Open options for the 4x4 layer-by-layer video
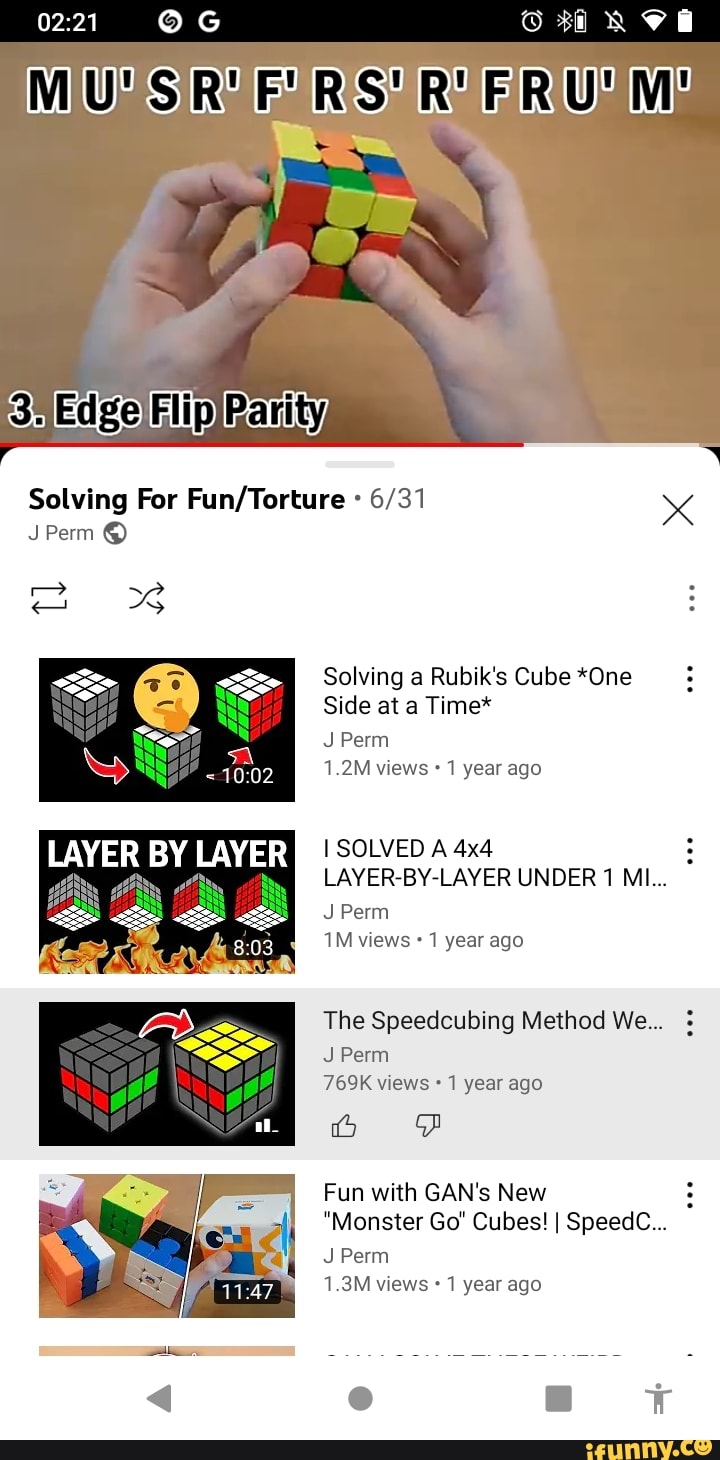This screenshot has width=720, height=1460. coord(689,850)
